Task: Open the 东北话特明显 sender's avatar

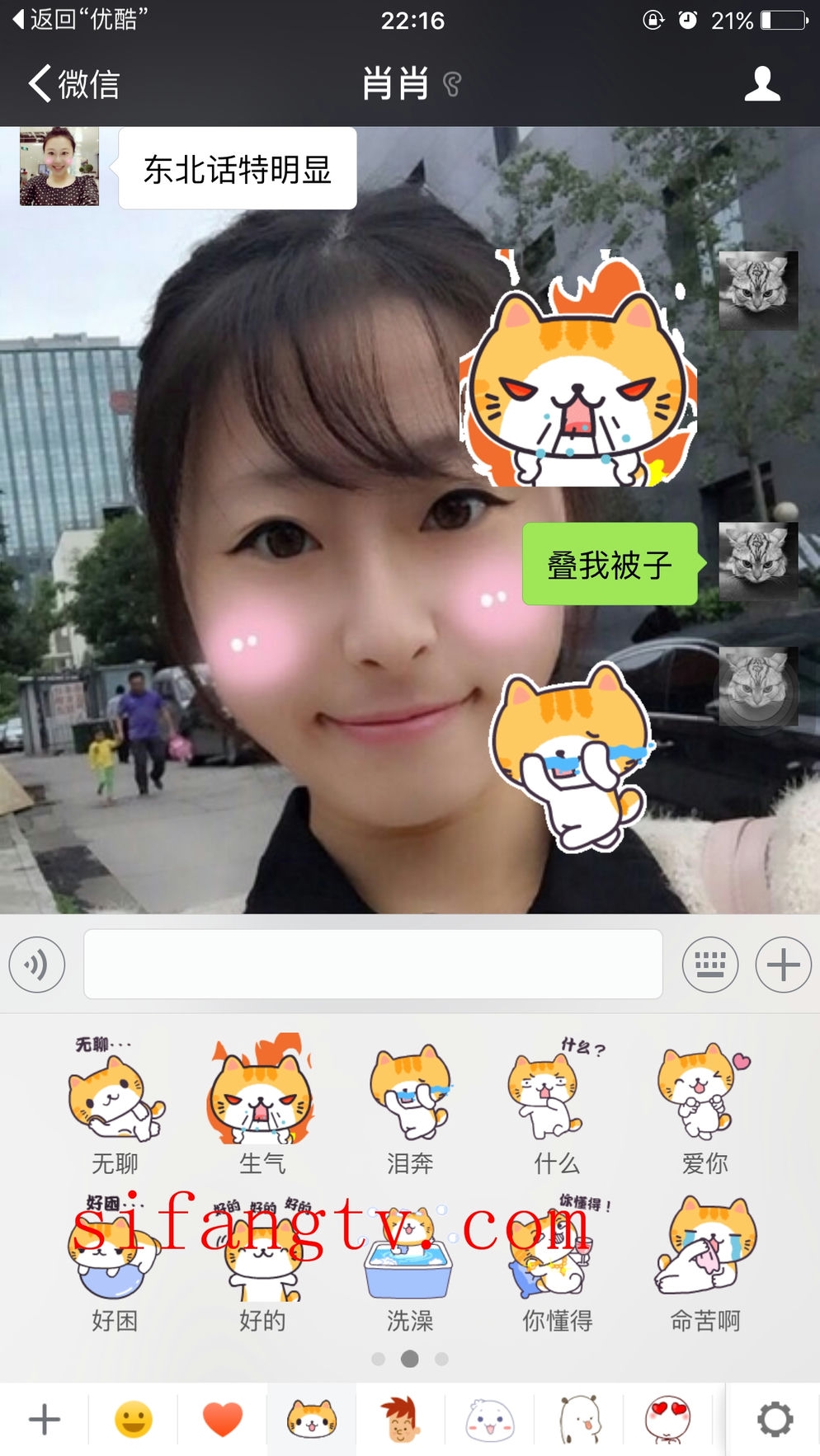Action: click(x=59, y=167)
